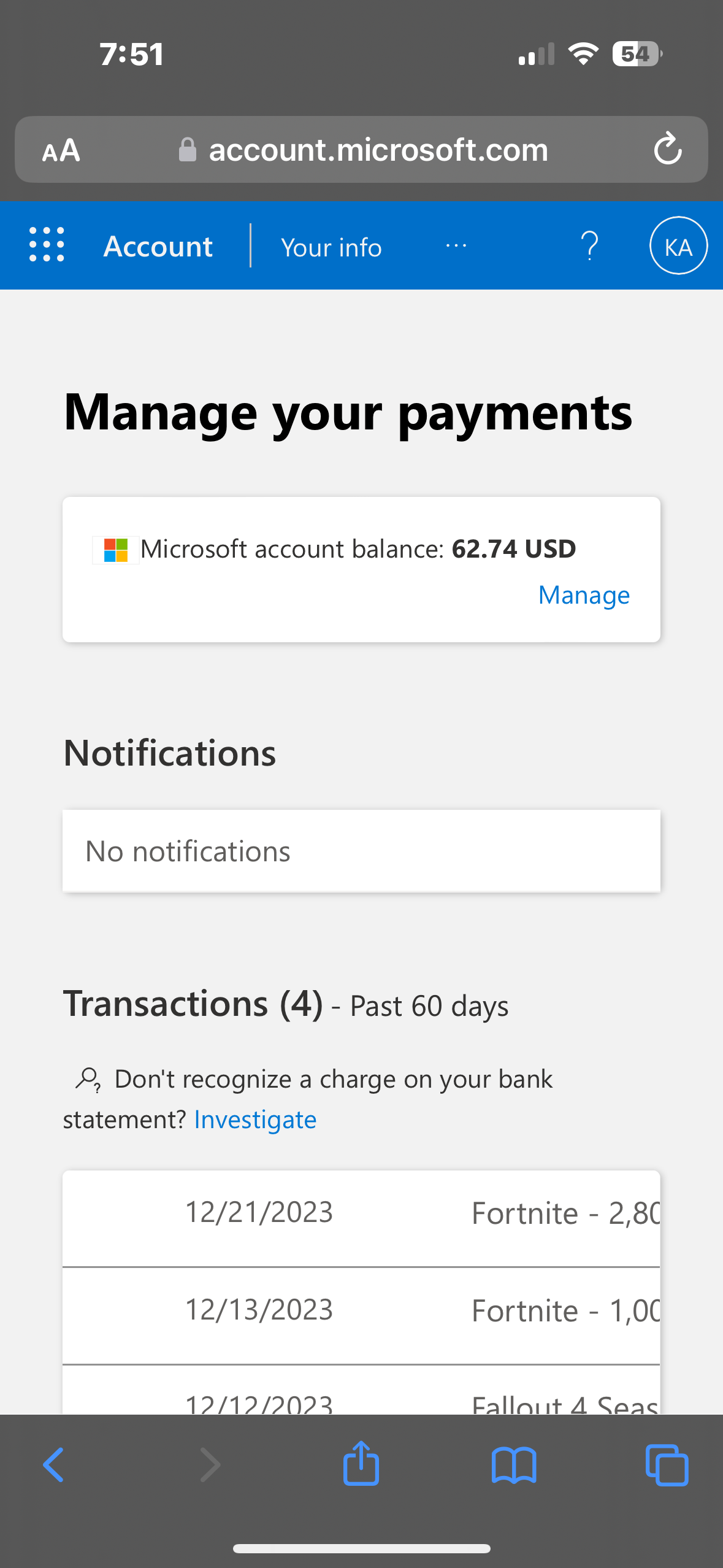Reload the page with the refresh icon
This screenshot has width=723, height=1568.
[668, 149]
